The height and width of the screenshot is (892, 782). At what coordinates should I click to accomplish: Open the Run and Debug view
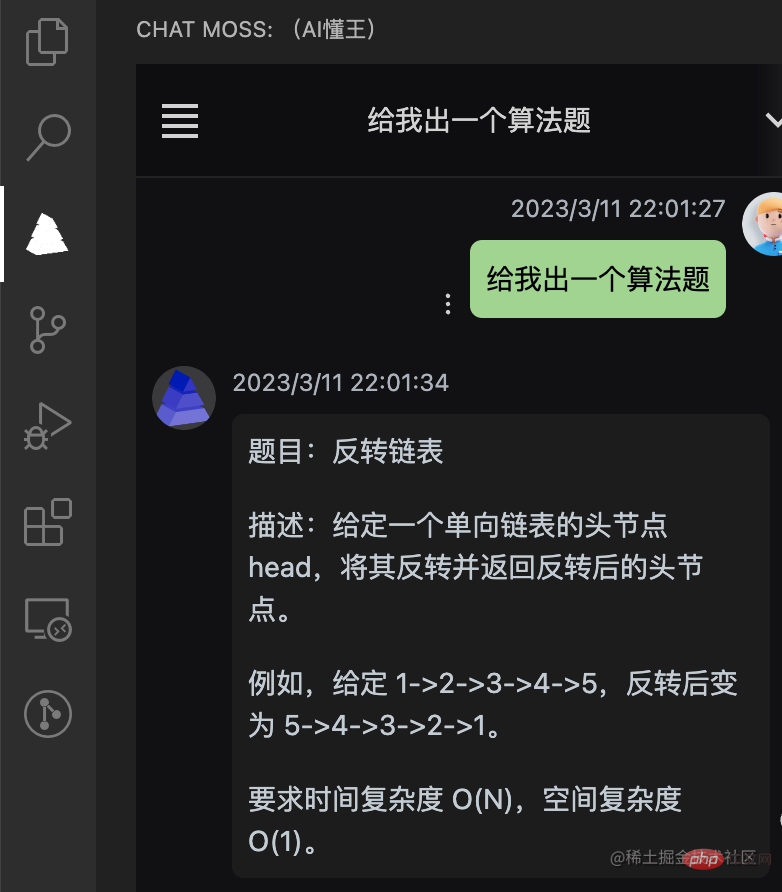[x=47, y=425]
